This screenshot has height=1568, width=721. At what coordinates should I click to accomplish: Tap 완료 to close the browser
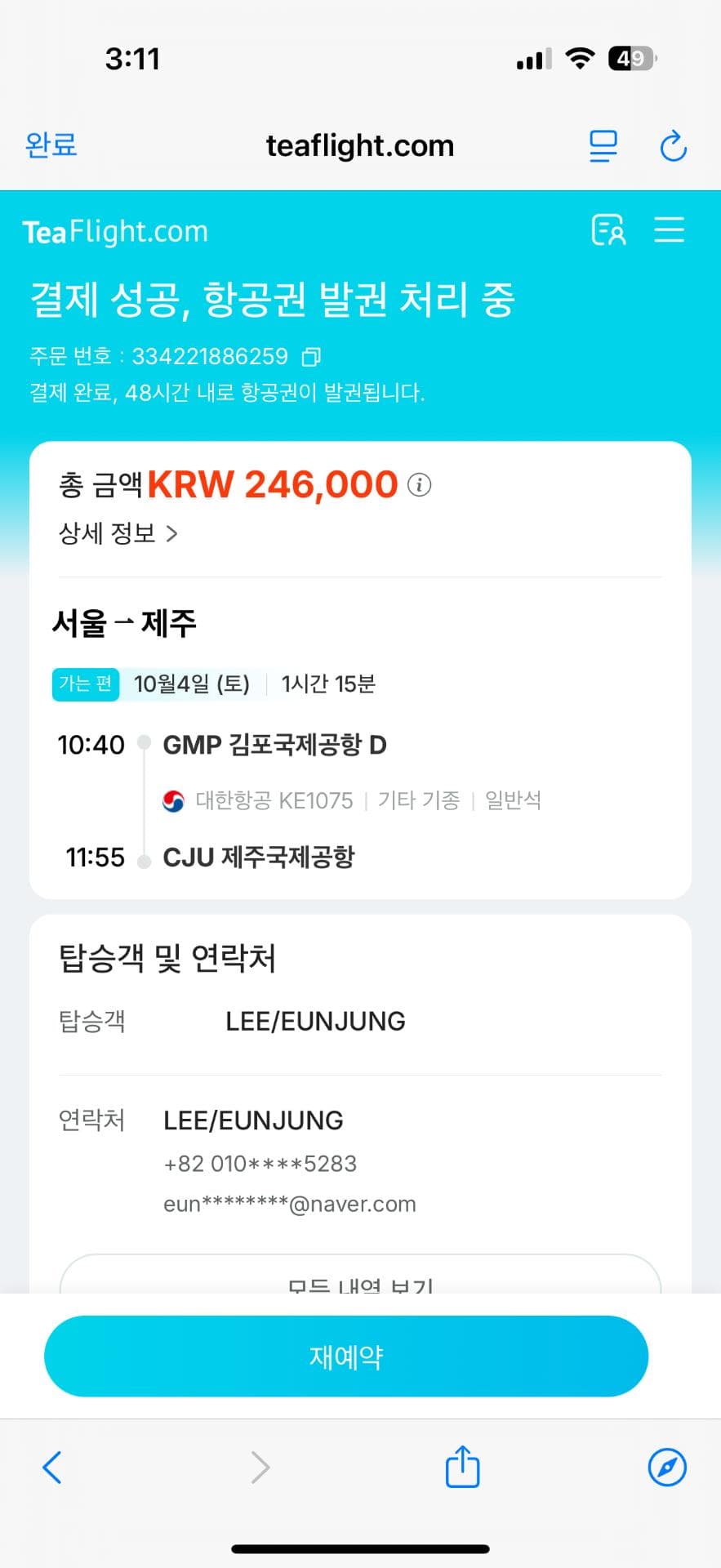coord(51,145)
